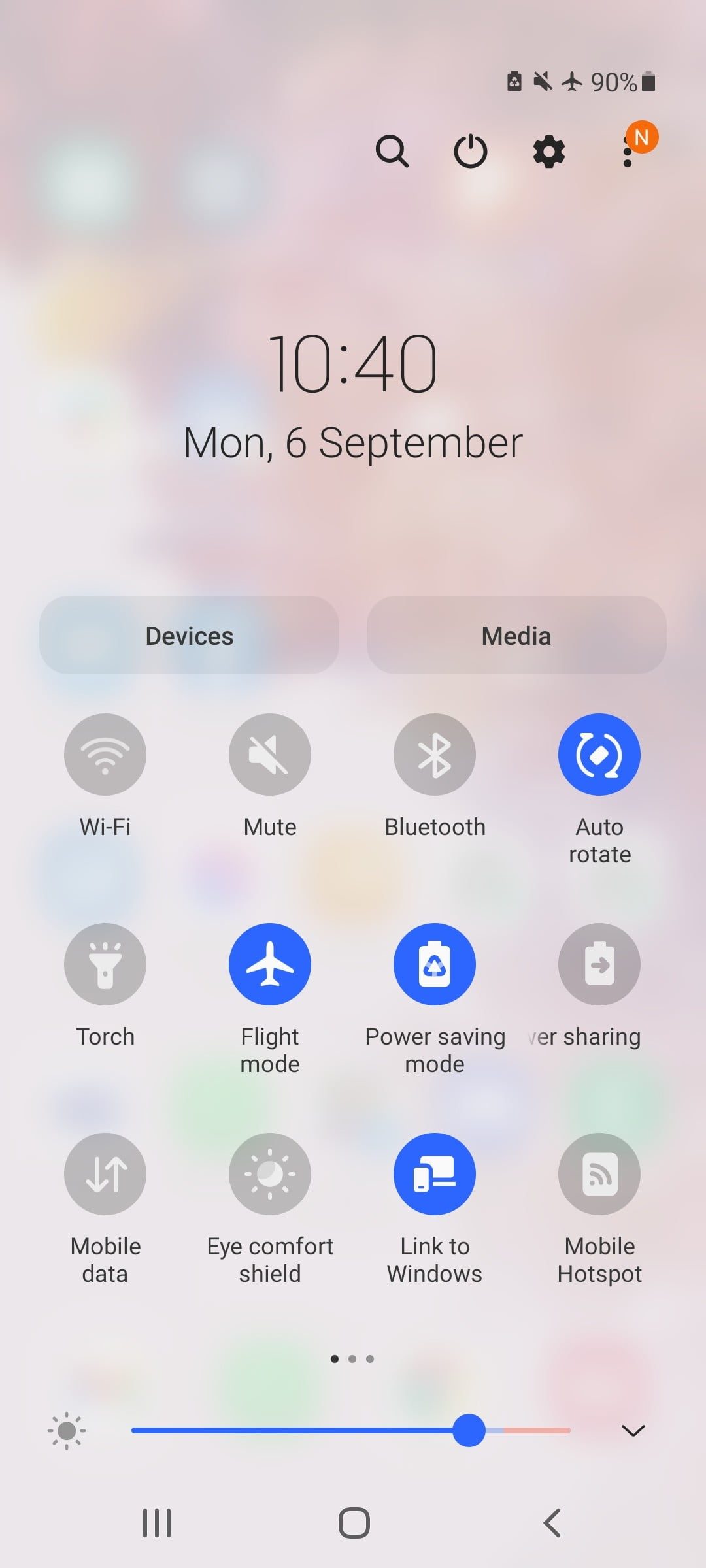
Task: Turn on Wi-Fi
Action: click(x=105, y=755)
